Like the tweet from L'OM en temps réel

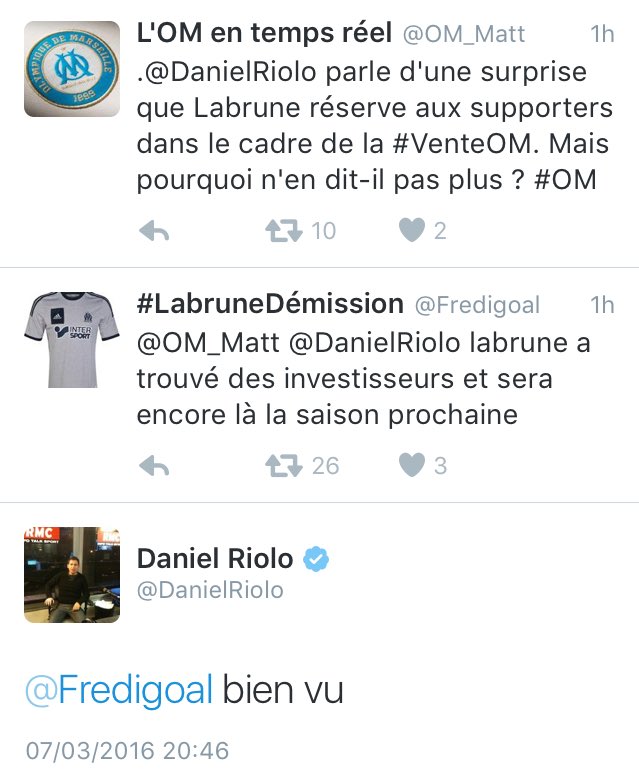(411, 232)
